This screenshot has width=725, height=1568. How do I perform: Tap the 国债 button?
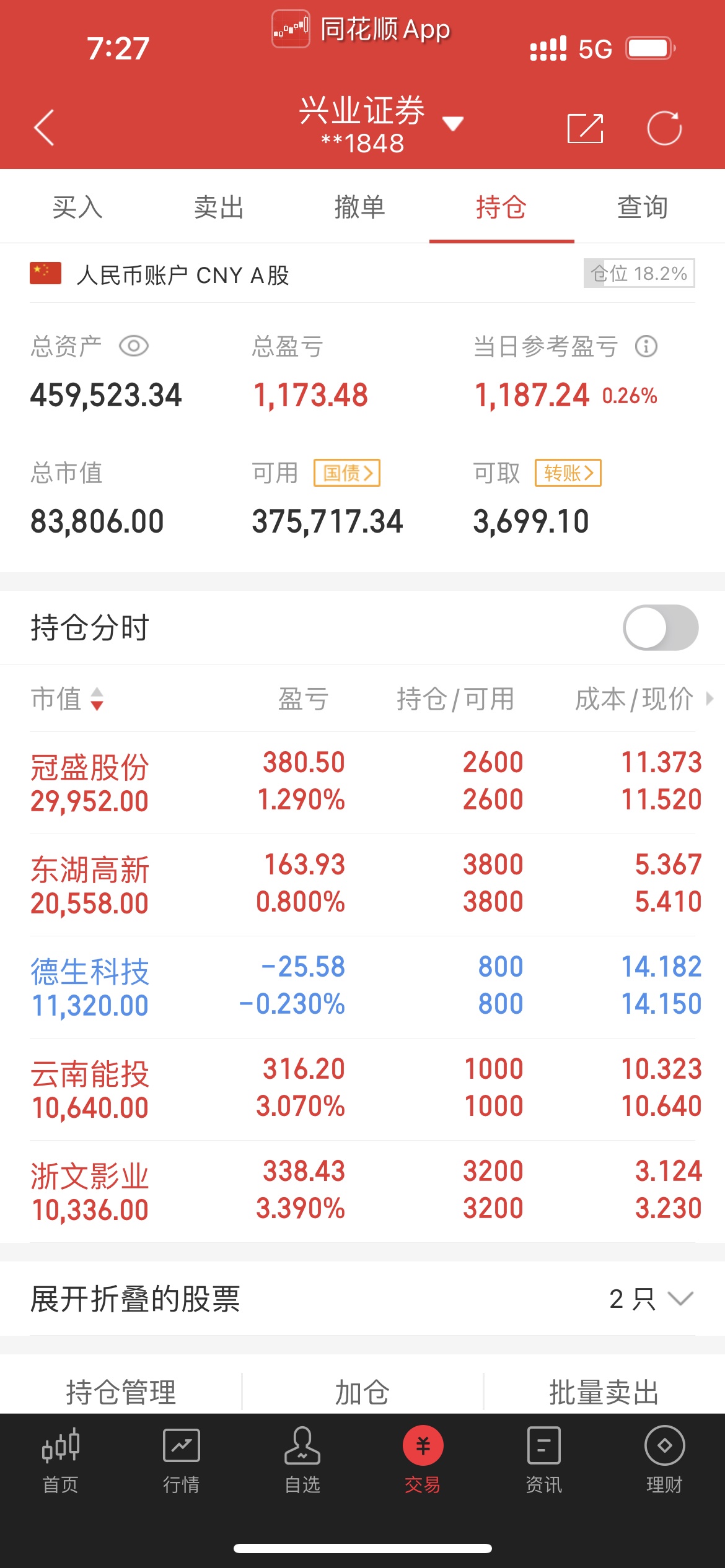tap(347, 473)
